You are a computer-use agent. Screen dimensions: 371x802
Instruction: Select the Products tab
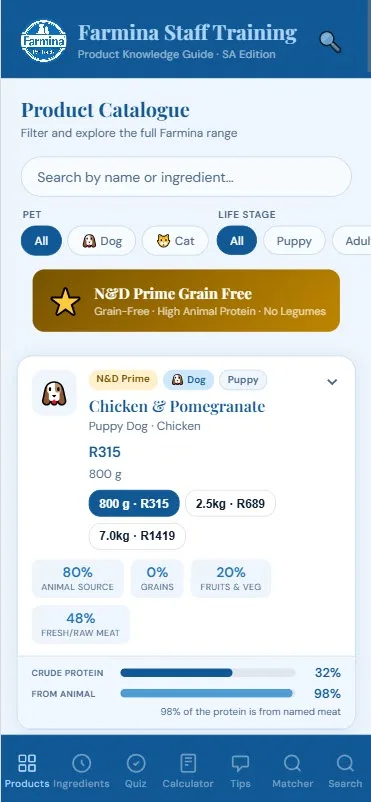point(27,771)
